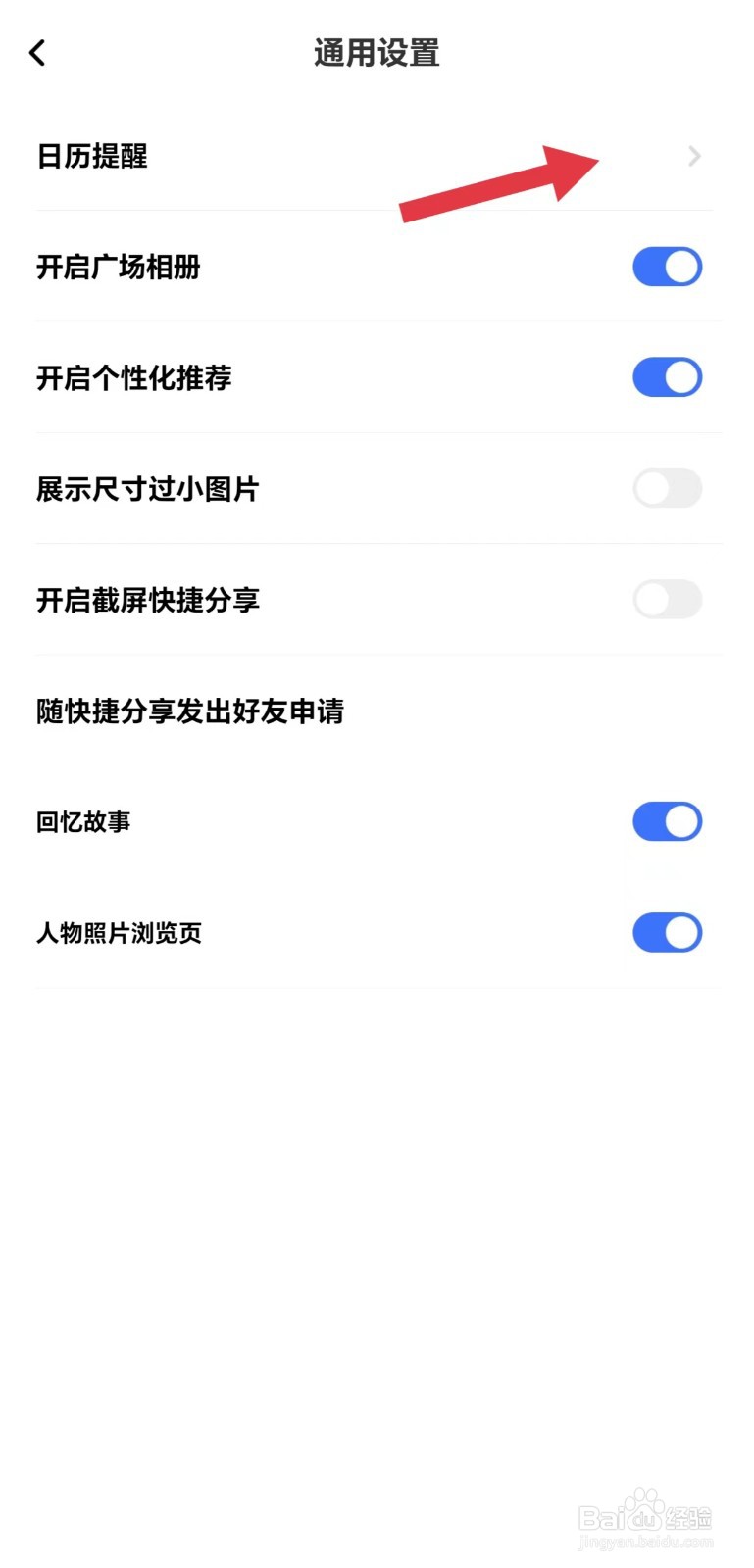Switch off 人物照片浏览页
The height and width of the screenshot is (1568, 754).
click(x=667, y=932)
